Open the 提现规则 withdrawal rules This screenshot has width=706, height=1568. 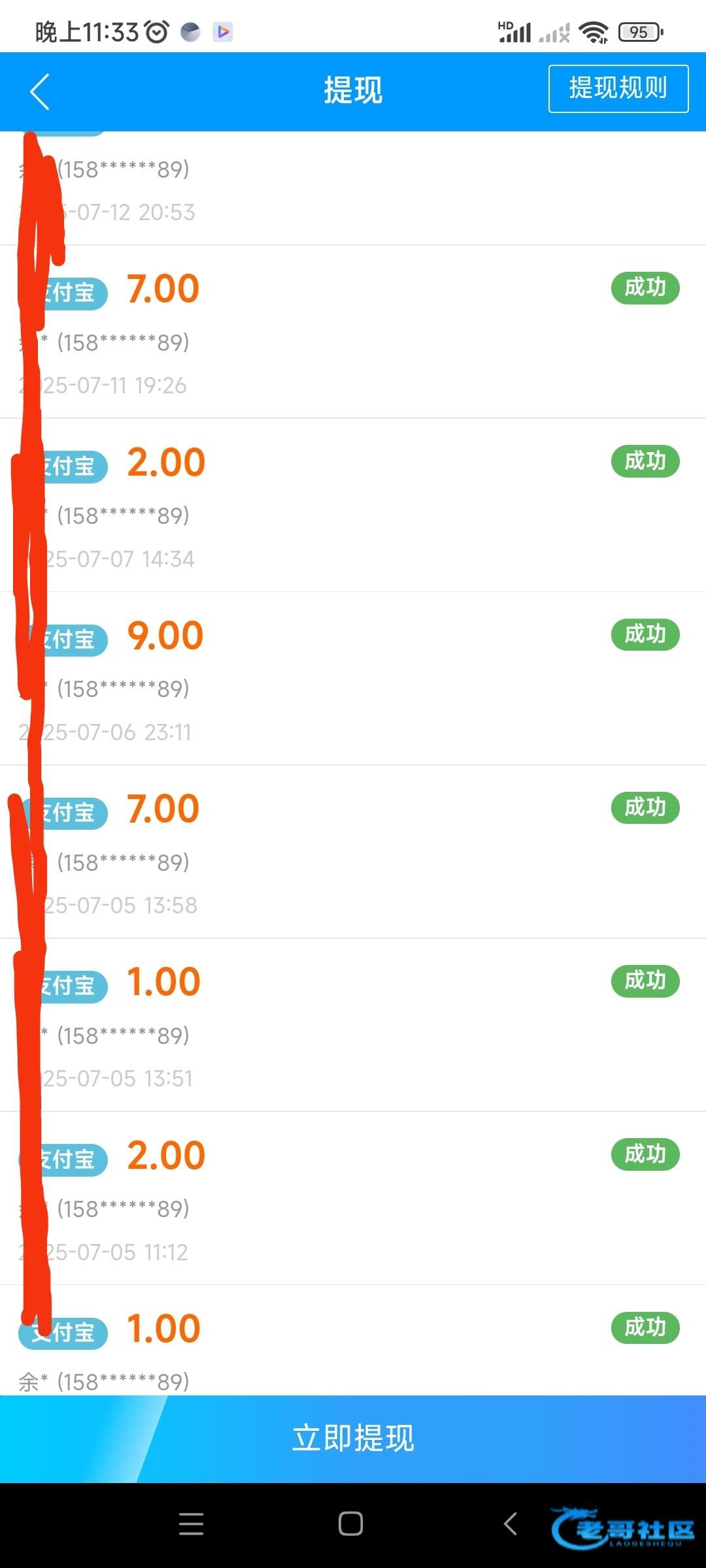pyautogui.click(x=618, y=89)
